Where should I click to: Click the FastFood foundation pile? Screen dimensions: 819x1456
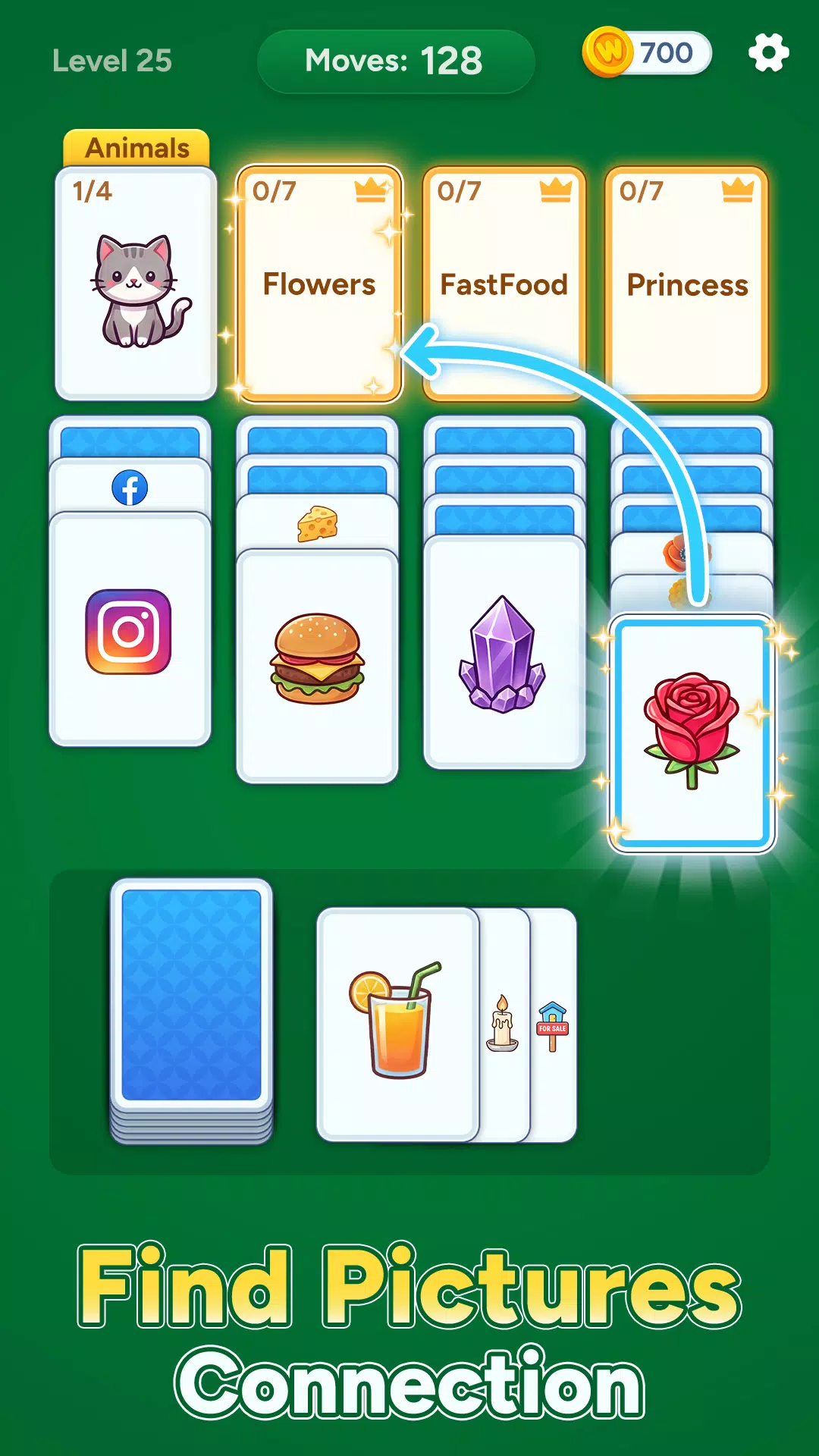pos(504,284)
